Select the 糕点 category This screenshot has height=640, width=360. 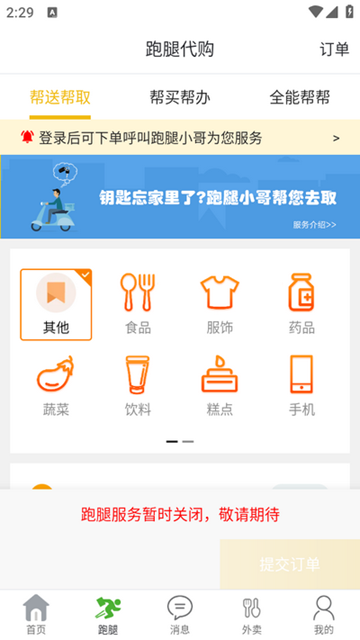220,386
